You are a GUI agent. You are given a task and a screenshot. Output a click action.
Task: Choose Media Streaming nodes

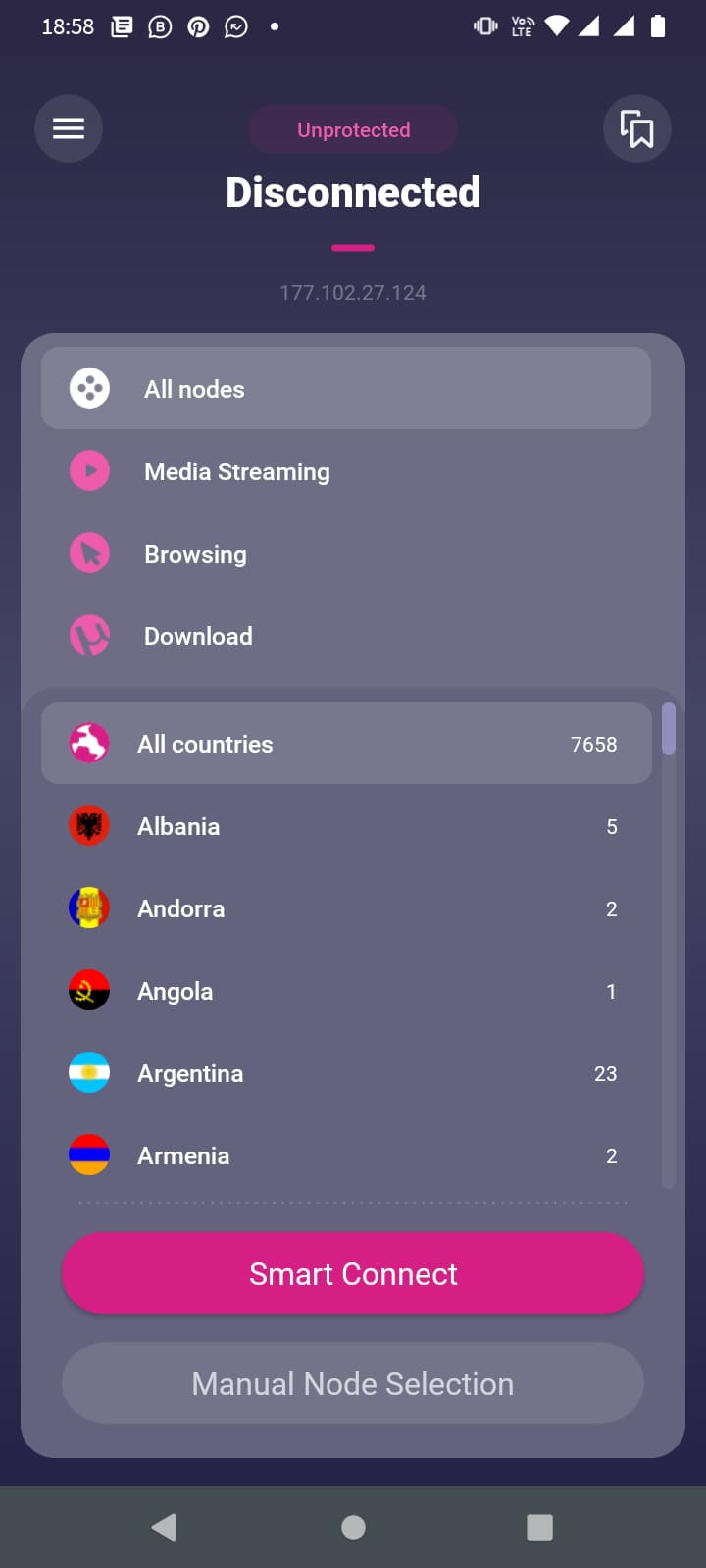(346, 471)
